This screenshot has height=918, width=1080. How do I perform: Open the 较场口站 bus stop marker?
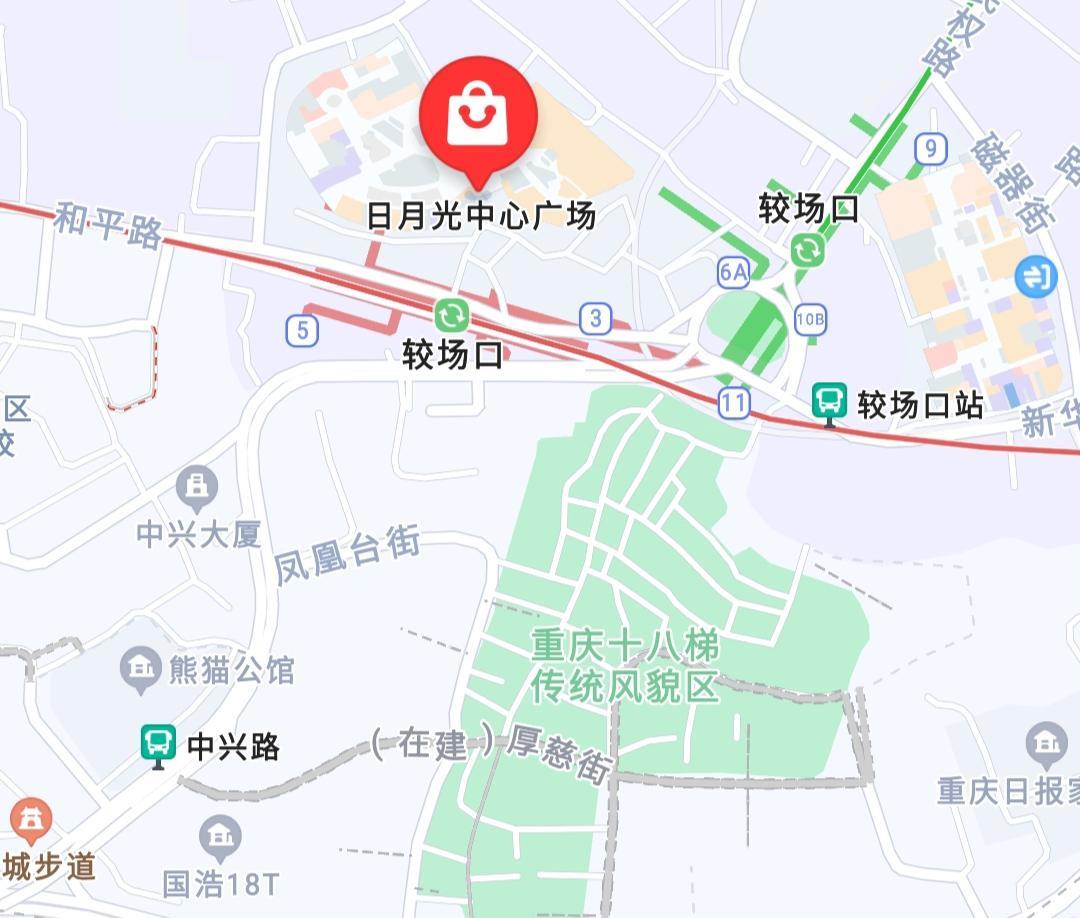829,403
